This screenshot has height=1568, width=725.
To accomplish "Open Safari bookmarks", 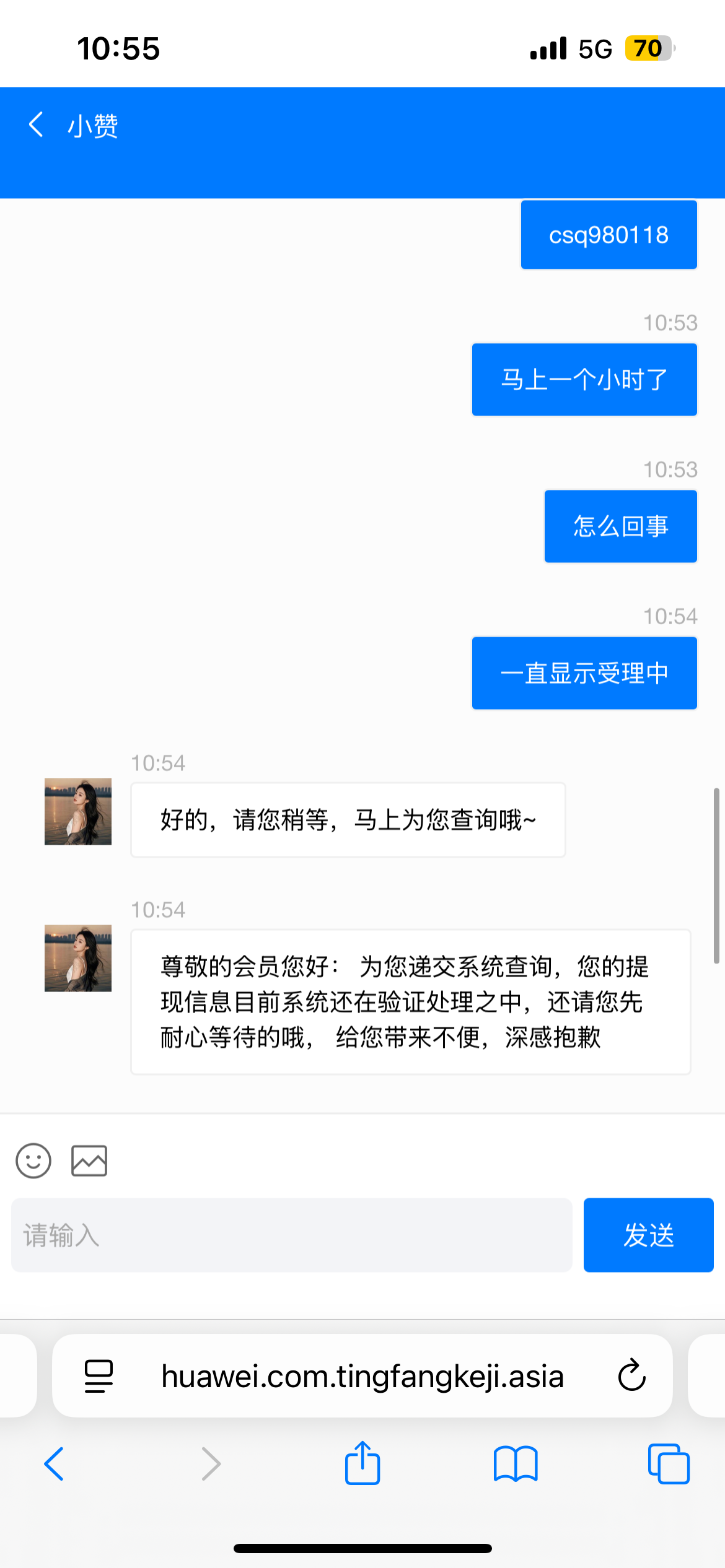I will [516, 1464].
